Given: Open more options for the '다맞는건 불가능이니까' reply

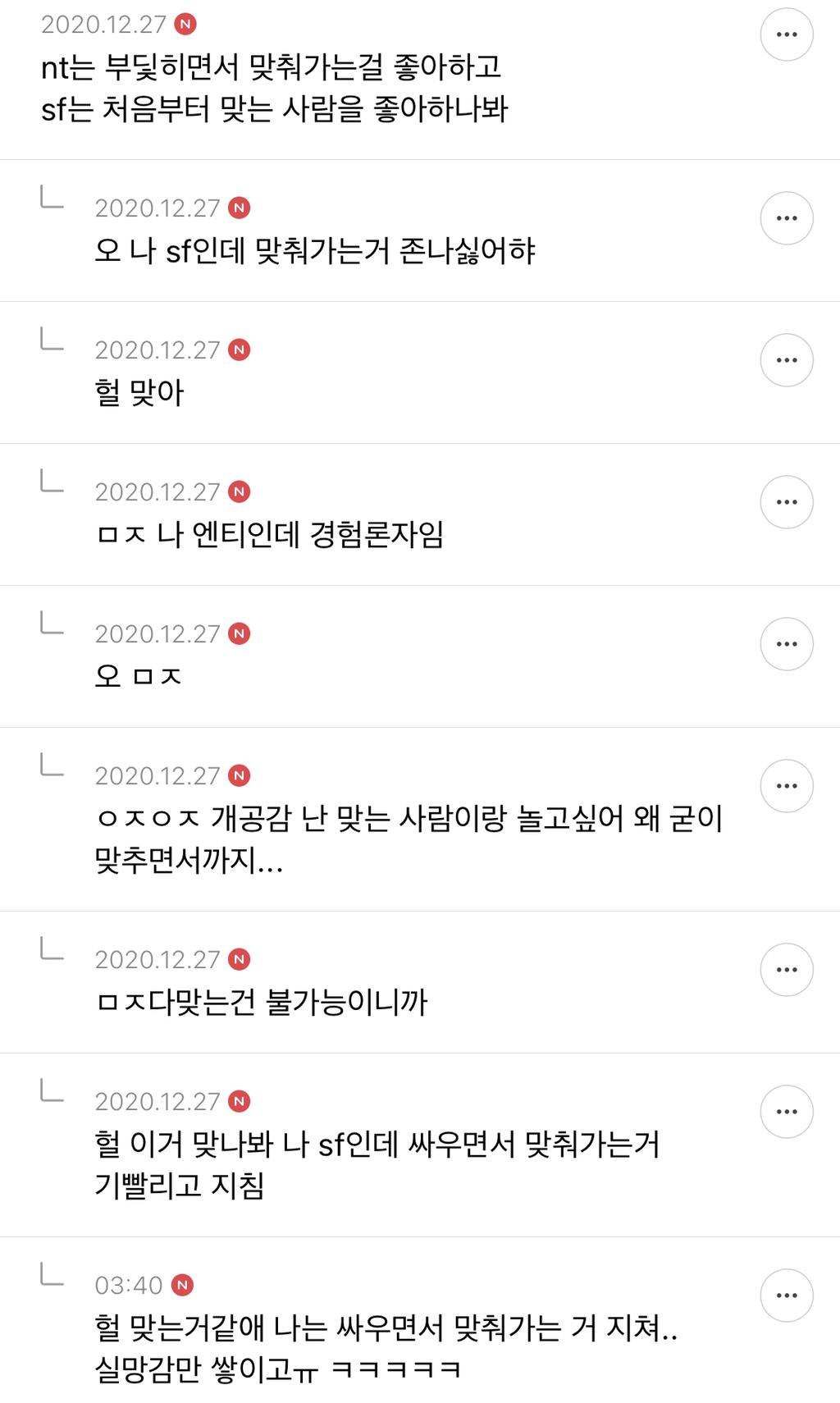Looking at the screenshot, I should (x=787, y=970).
